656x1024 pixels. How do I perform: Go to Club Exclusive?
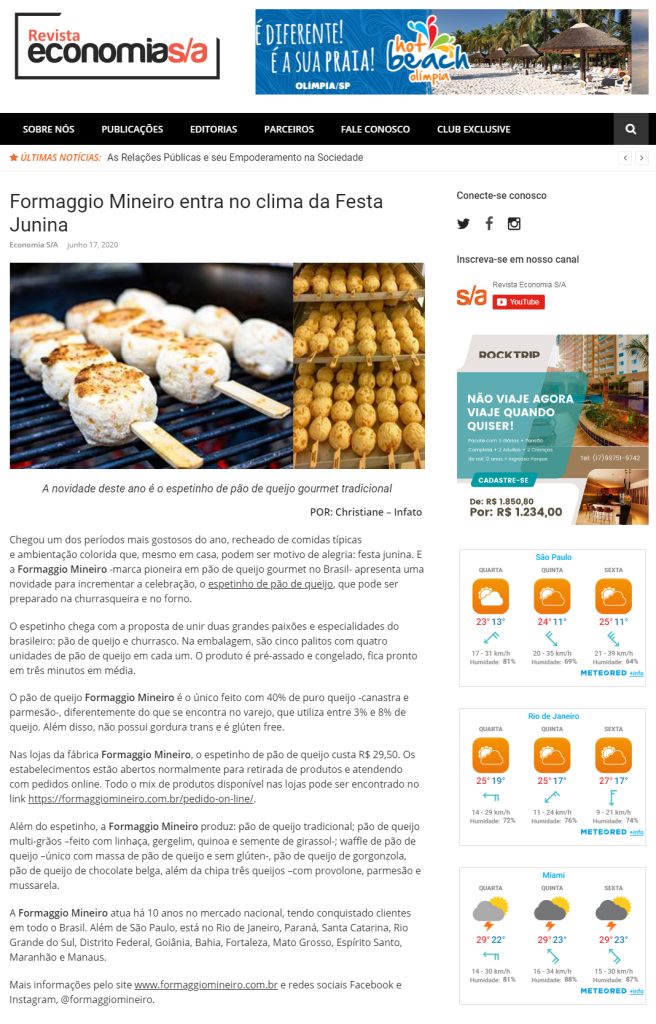[x=474, y=129]
